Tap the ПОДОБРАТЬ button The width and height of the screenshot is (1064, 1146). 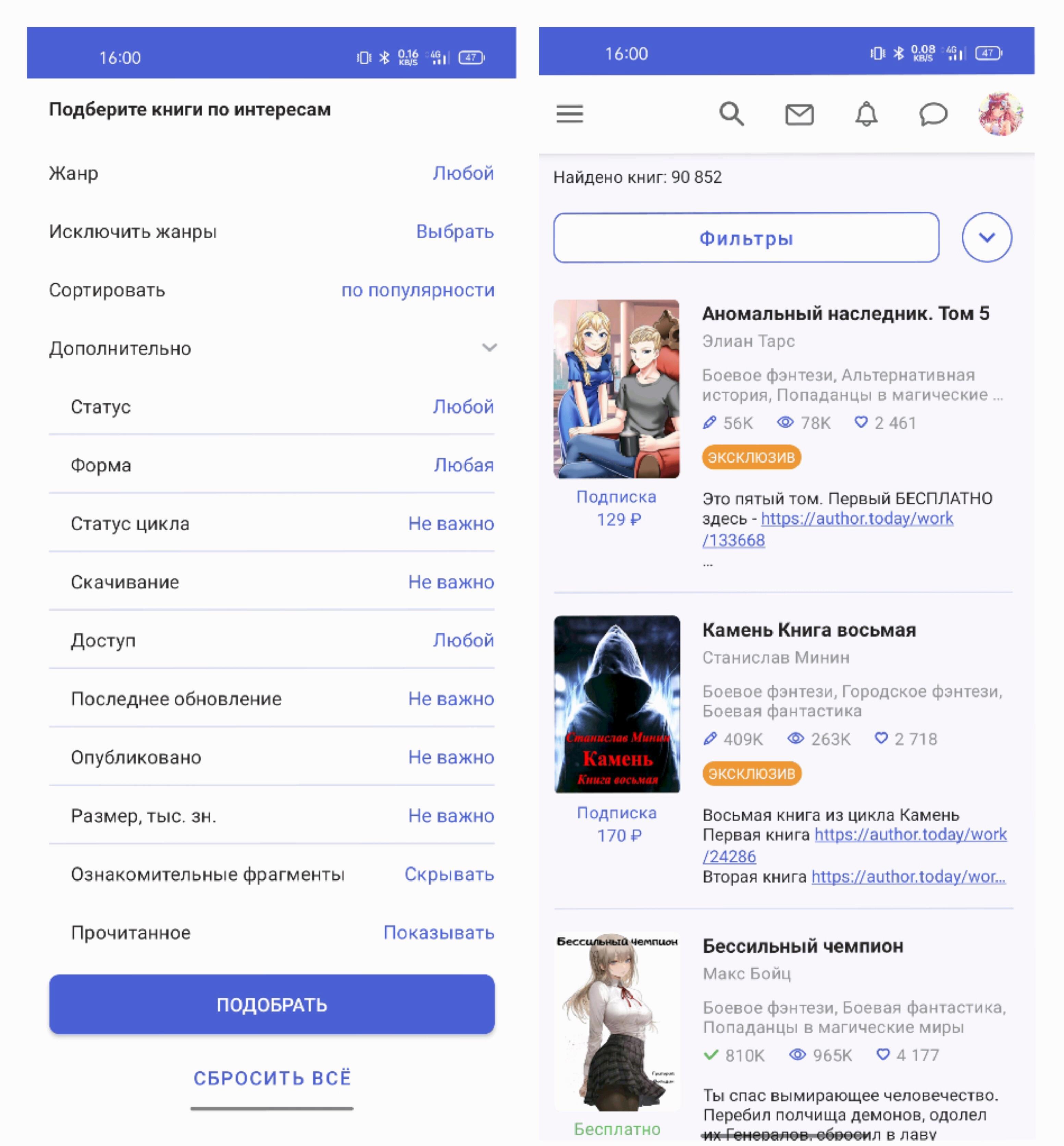point(272,1004)
